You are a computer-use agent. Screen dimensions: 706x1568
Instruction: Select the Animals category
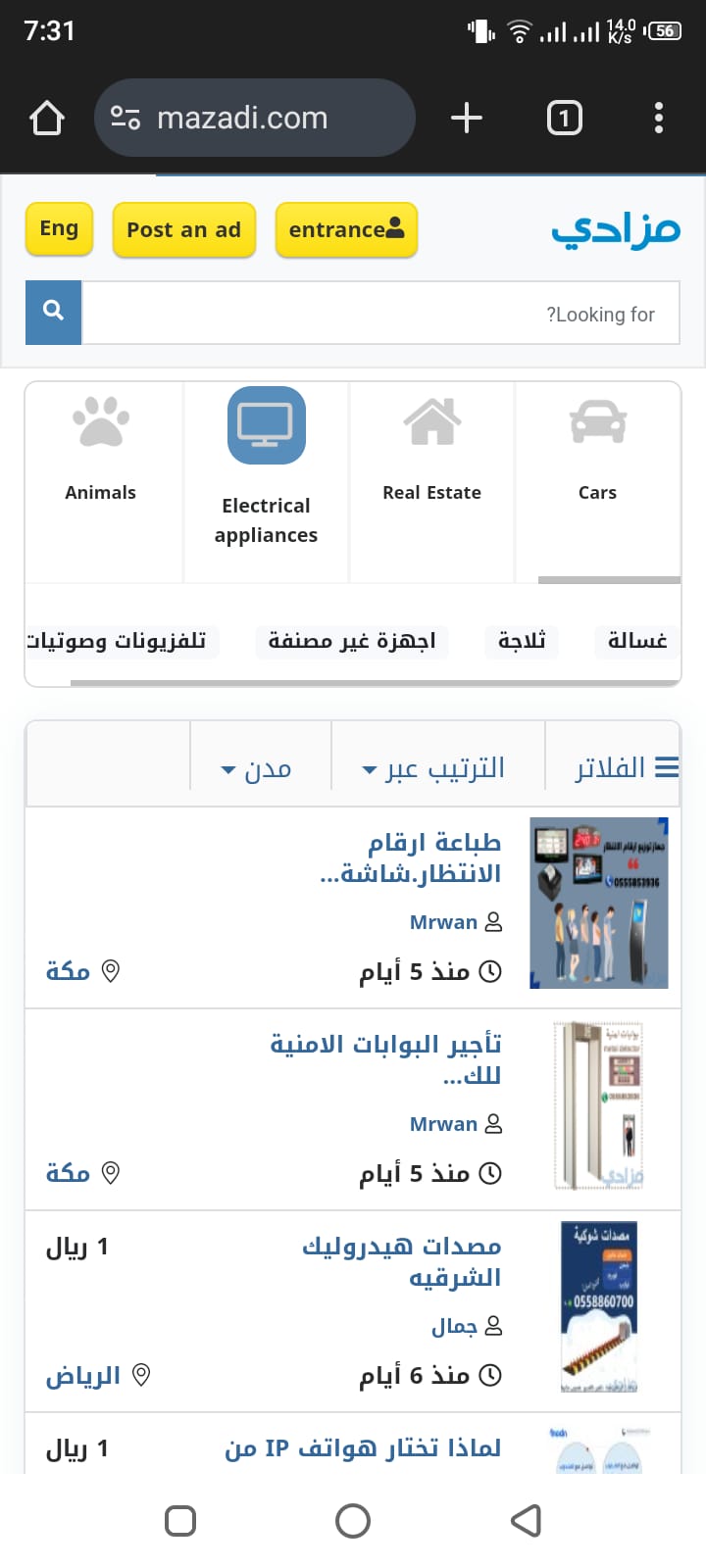click(x=101, y=451)
